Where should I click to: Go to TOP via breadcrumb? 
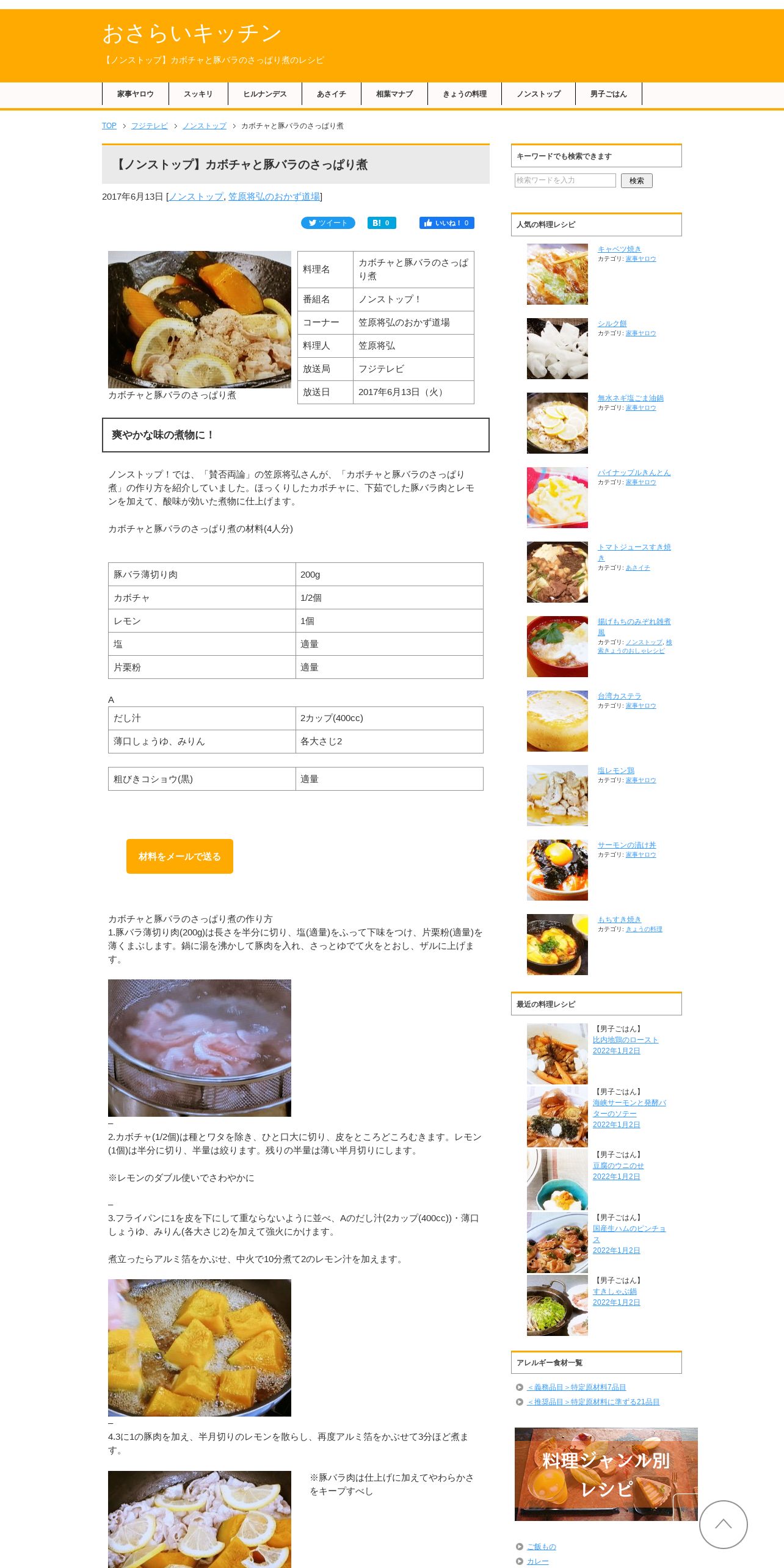point(109,126)
